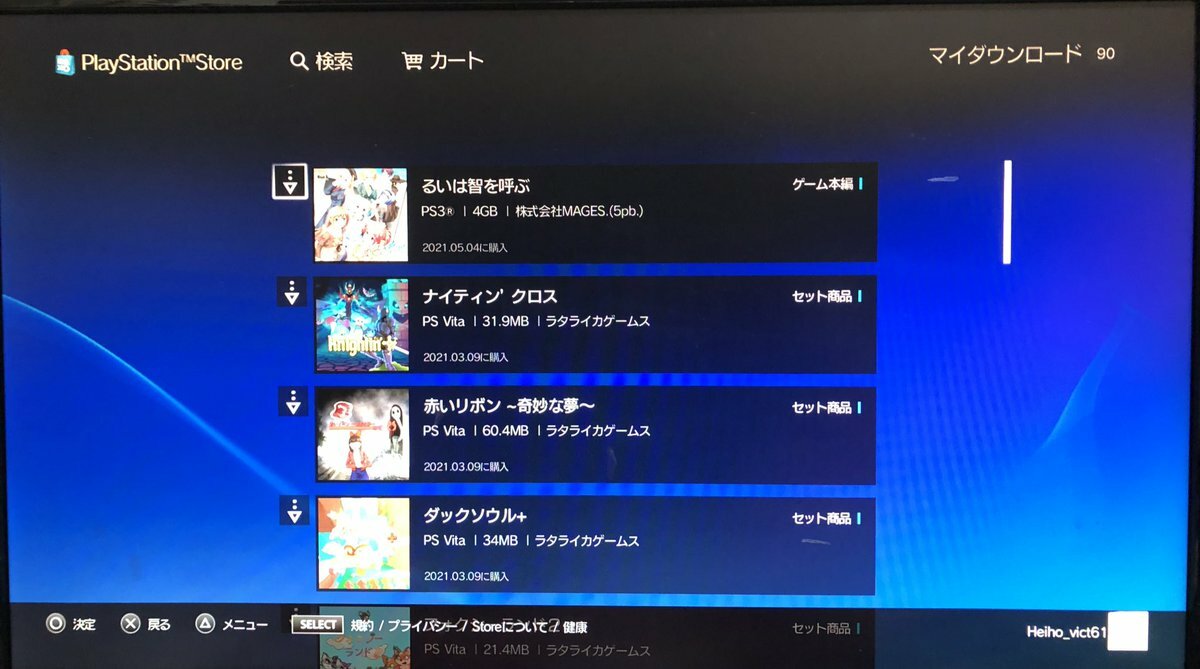Image resolution: width=1200 pixels, height=669 pixels.
Task: Select the 赤いリボン ~奇妙な夢~ item
Action: (595, 435)
